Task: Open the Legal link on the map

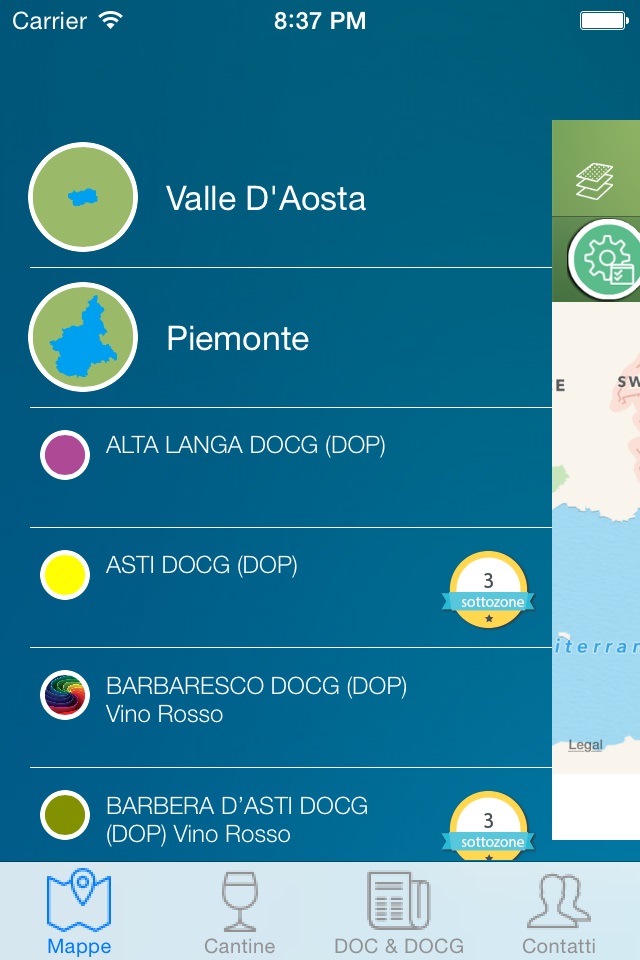Action: [586, 745]
